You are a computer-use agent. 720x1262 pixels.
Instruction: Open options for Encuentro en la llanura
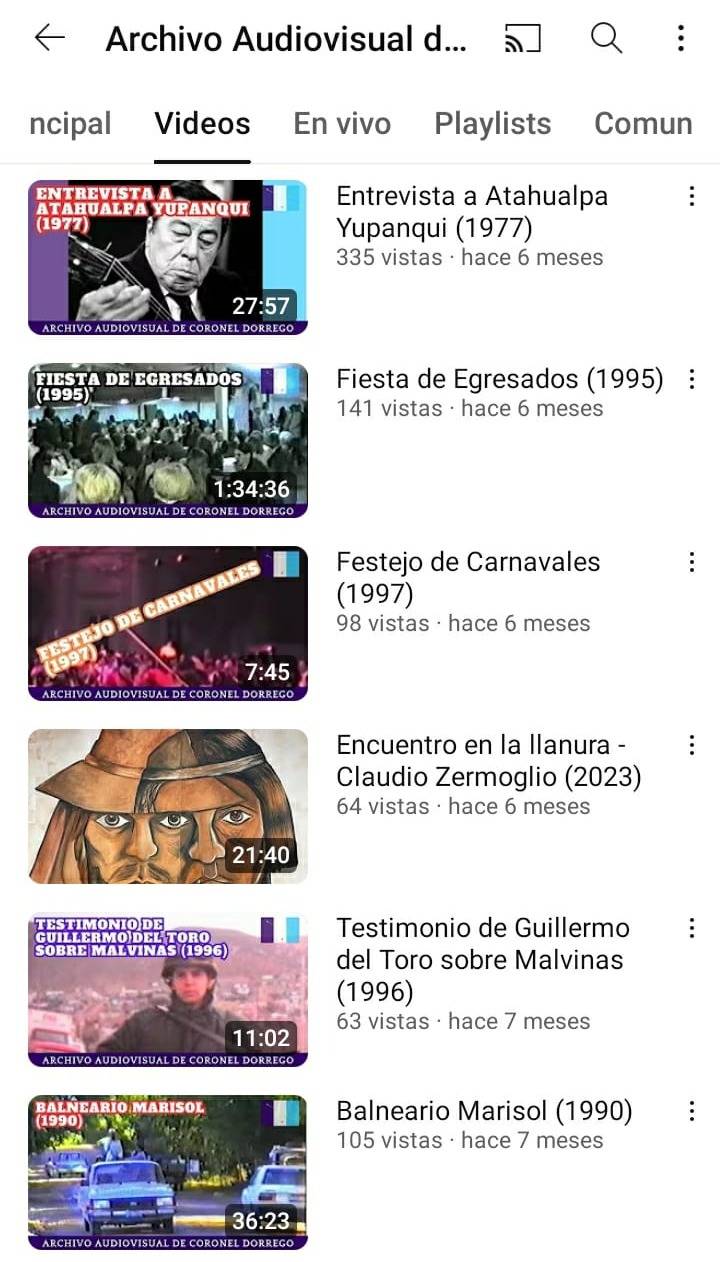point(691,745)
